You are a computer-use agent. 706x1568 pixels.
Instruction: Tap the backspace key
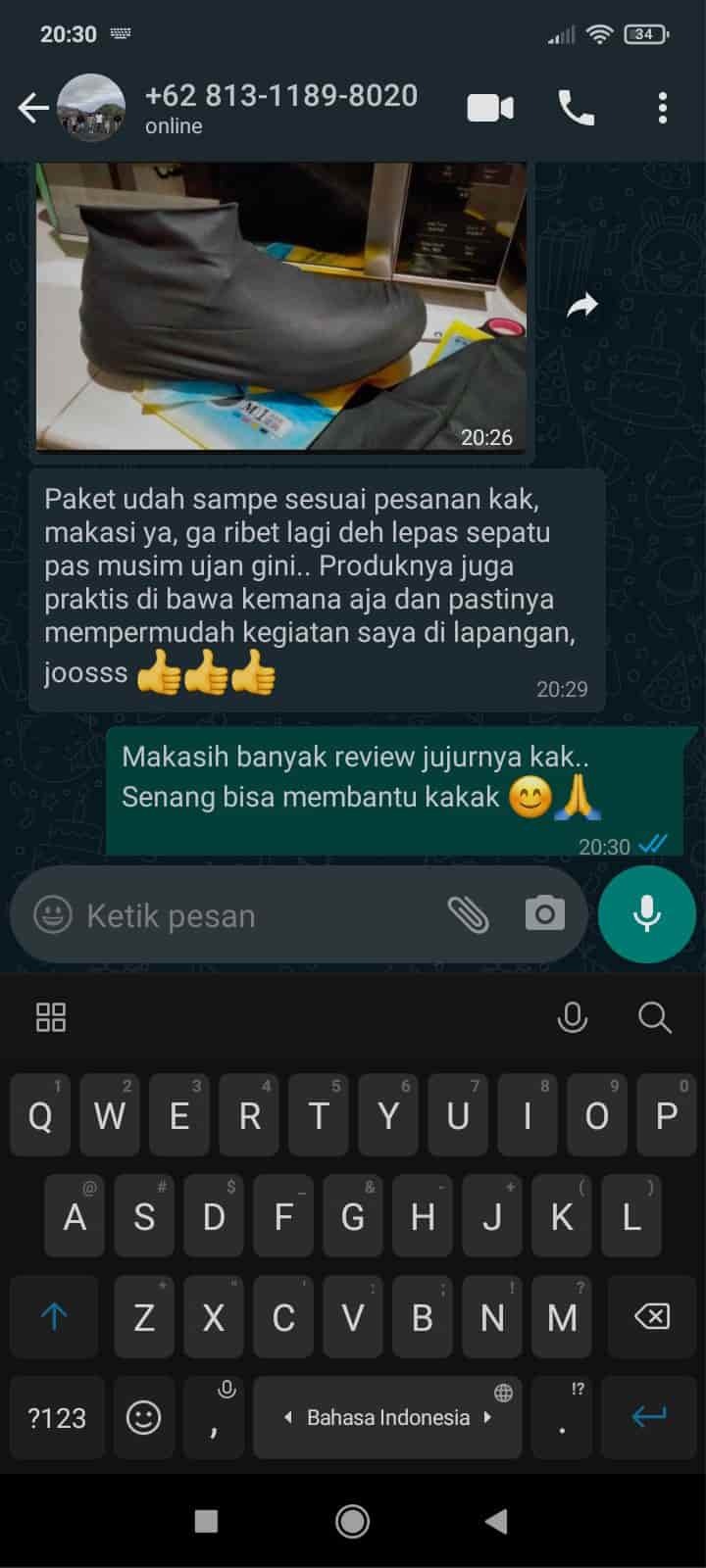point(651,1317)
